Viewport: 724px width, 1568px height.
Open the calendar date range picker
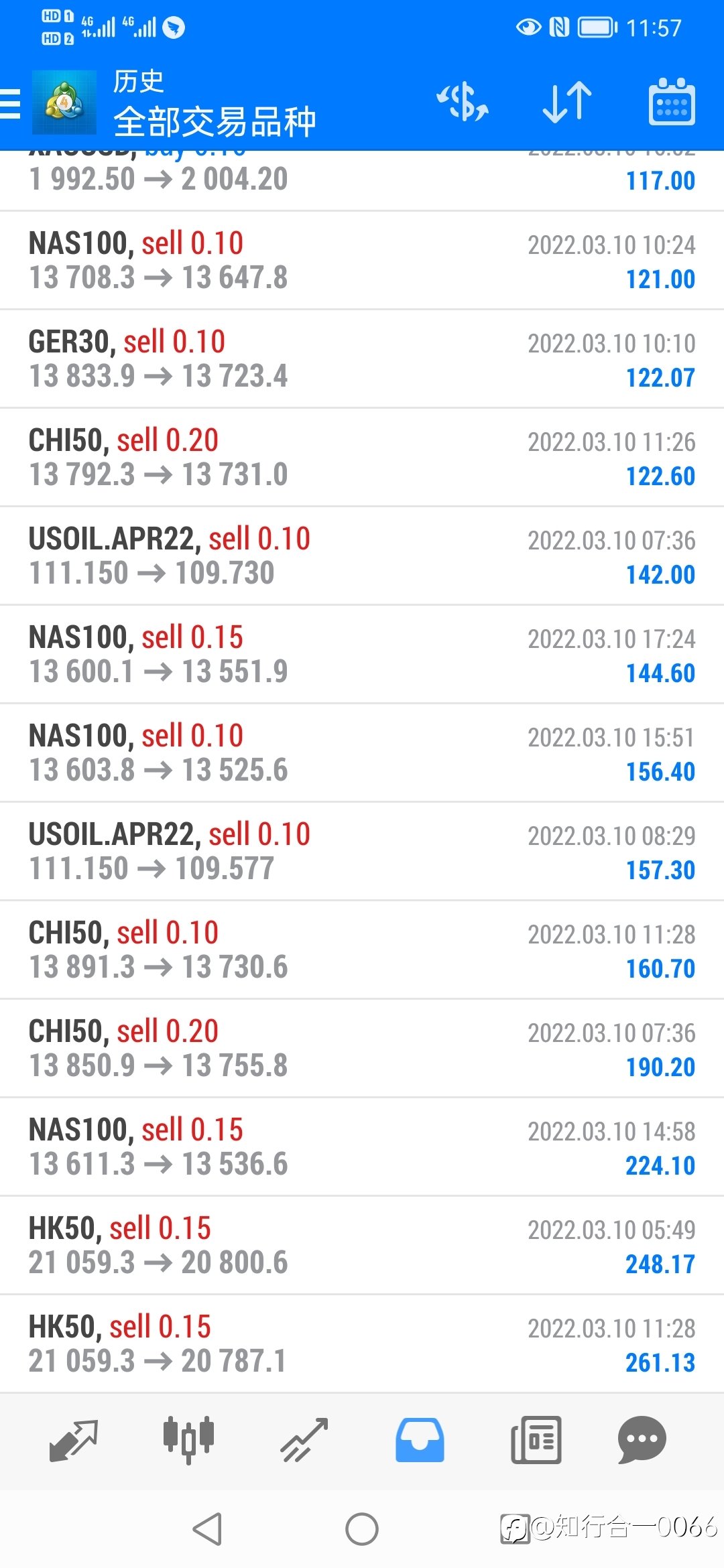pos(672,102)
